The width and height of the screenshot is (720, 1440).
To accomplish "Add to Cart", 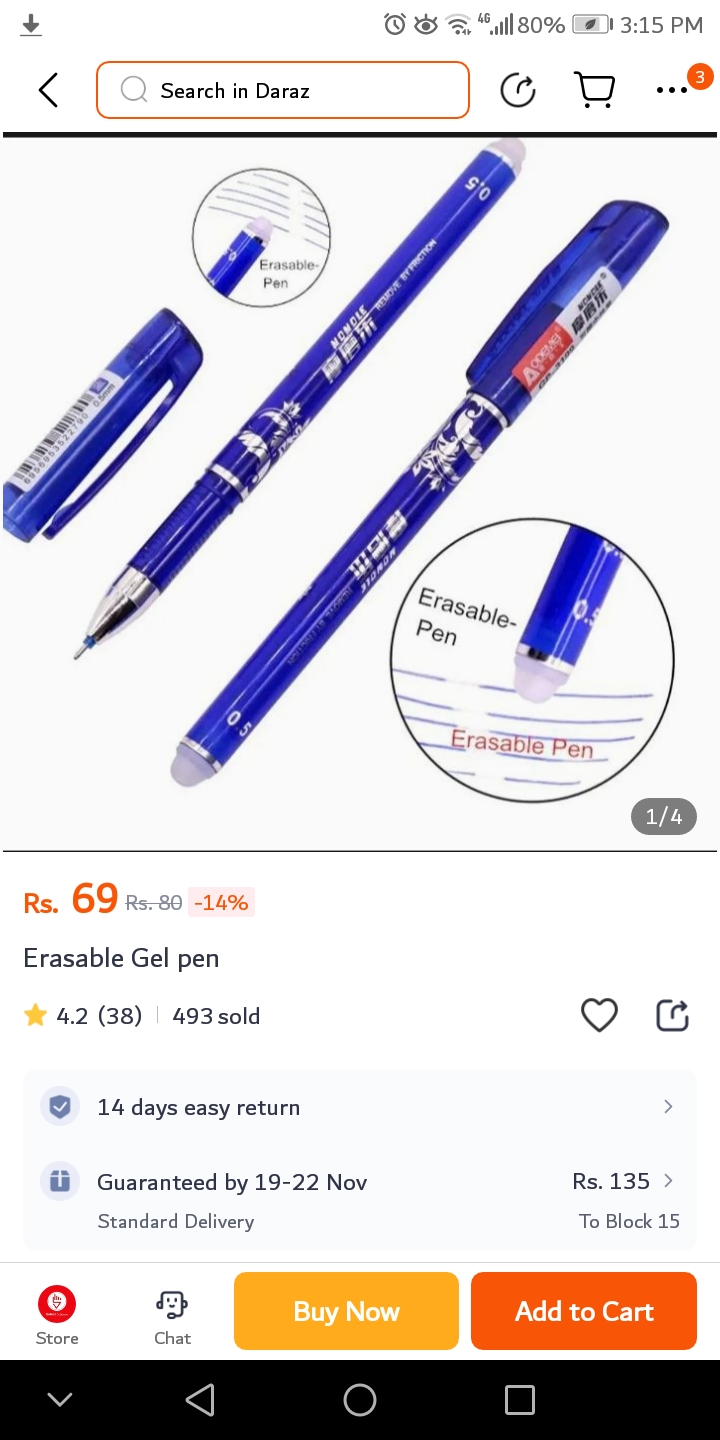I will (x=584, y=1311).
